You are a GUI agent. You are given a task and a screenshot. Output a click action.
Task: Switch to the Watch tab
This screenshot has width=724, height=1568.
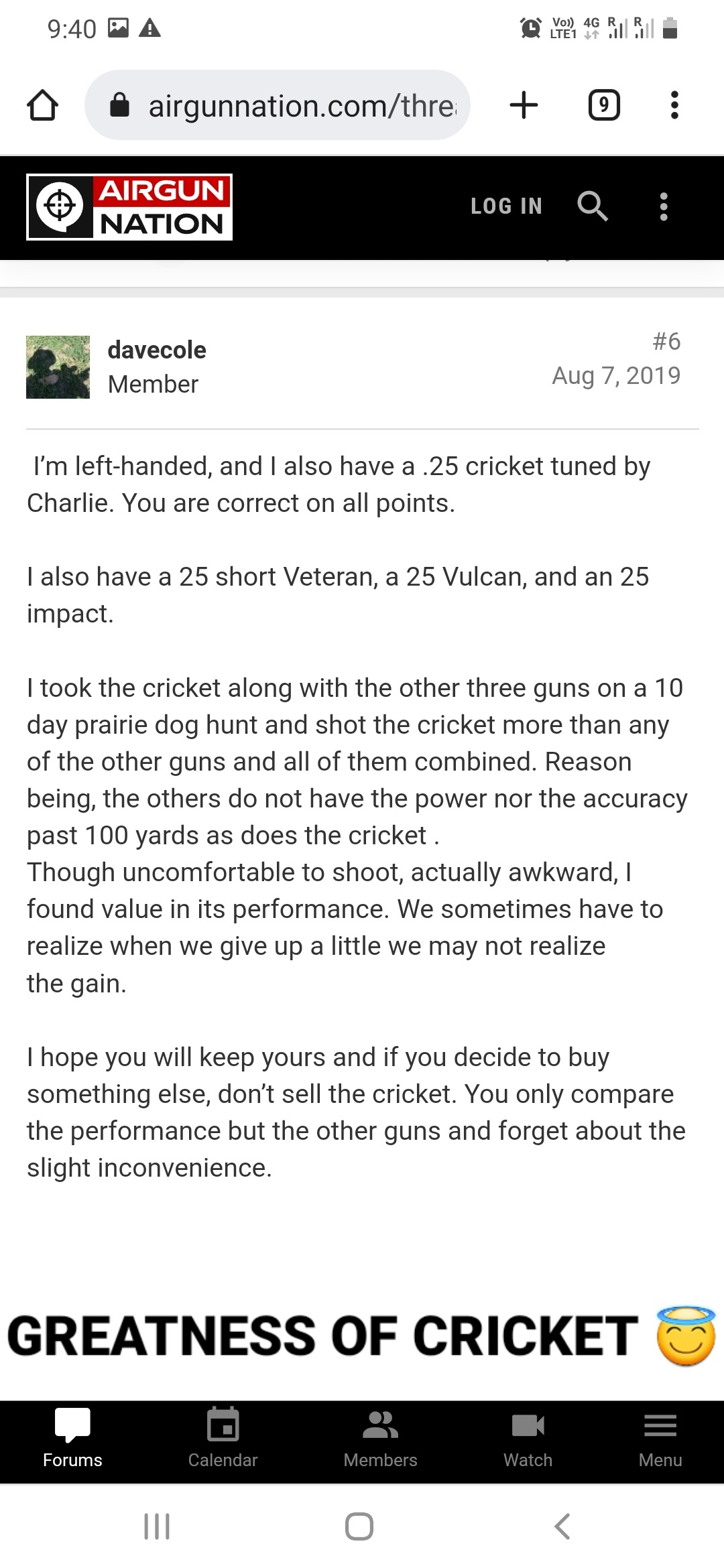point(528,1439)
